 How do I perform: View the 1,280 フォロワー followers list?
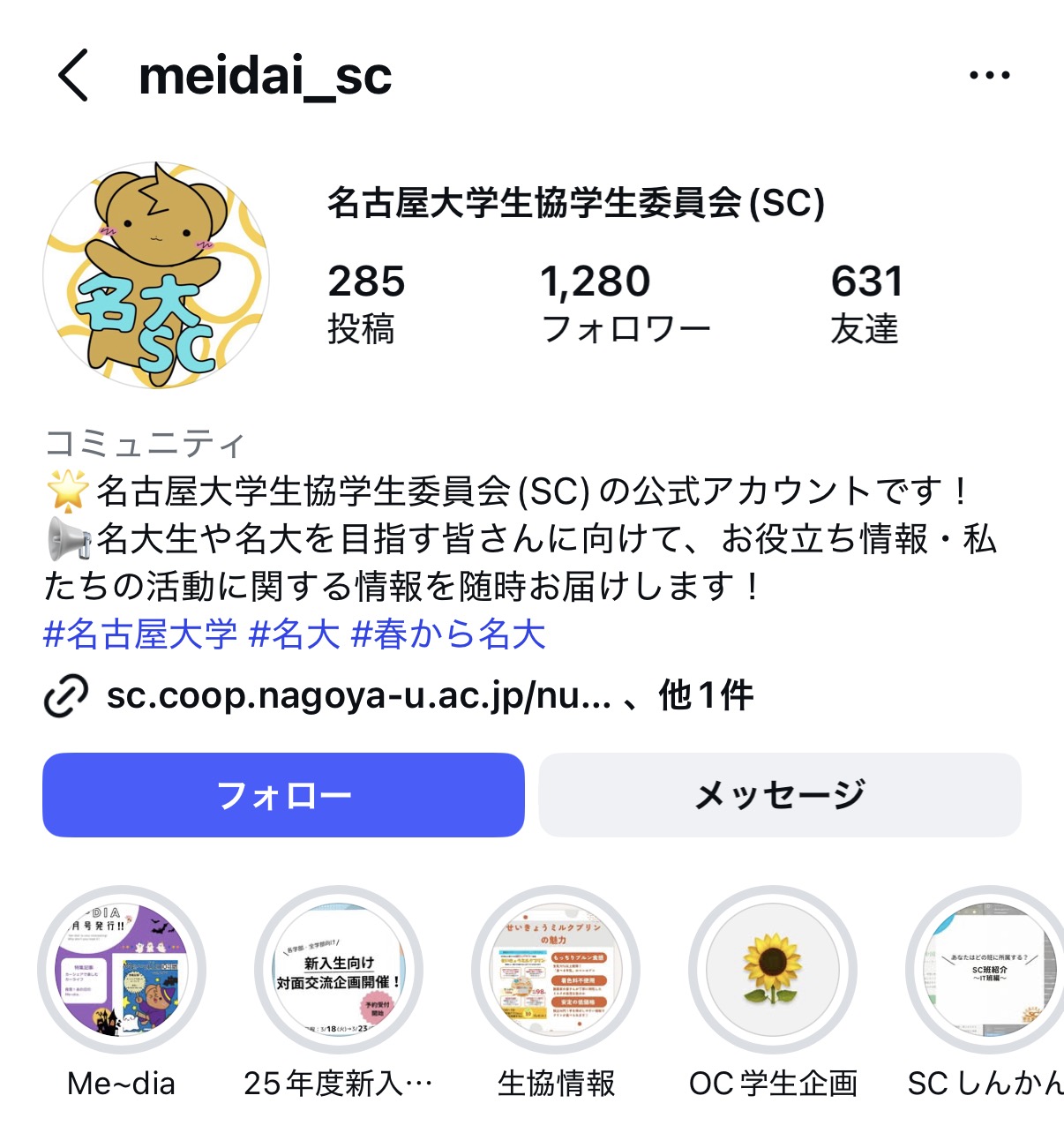[625, 304]
